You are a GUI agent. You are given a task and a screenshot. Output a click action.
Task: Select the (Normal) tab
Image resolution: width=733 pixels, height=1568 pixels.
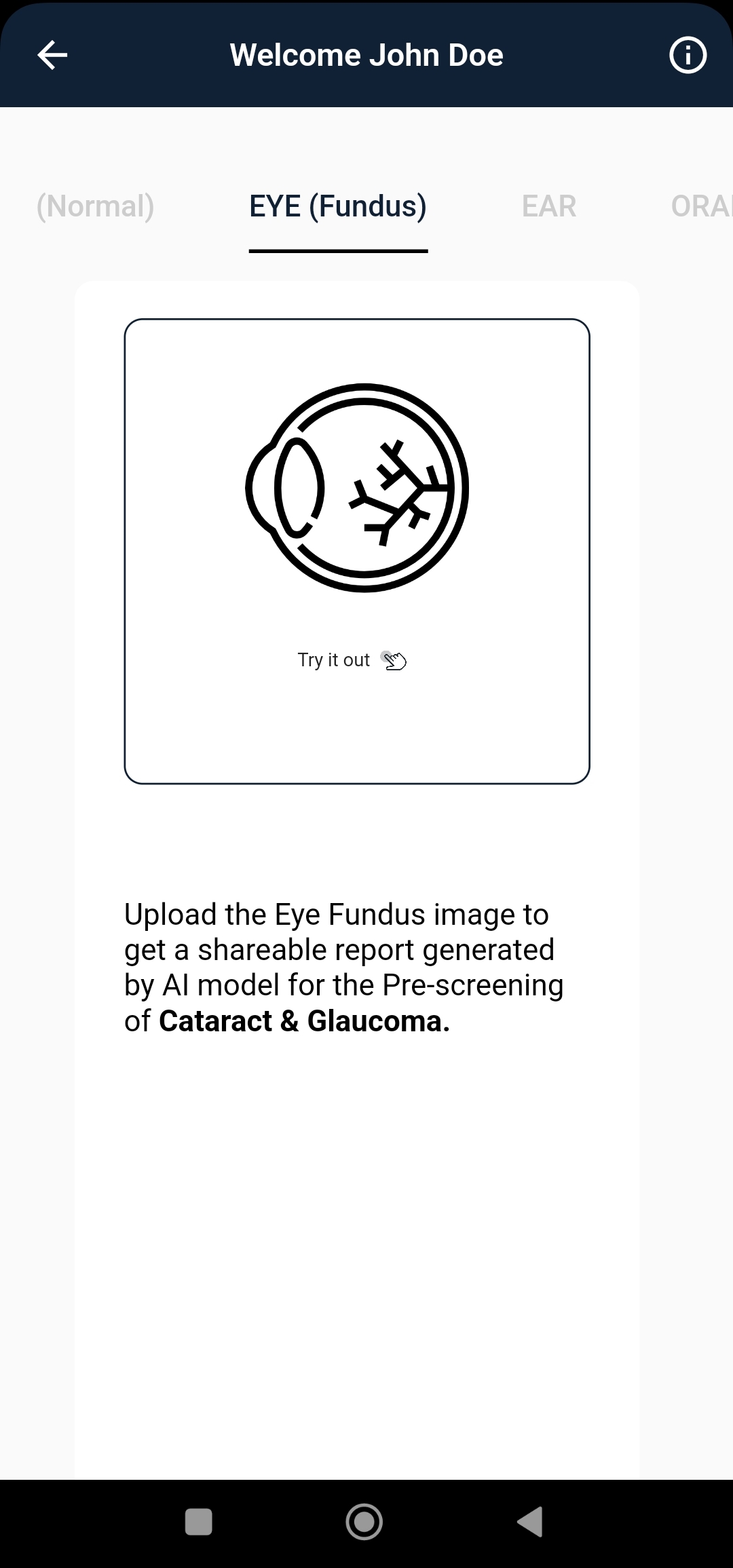coord(95,206)
